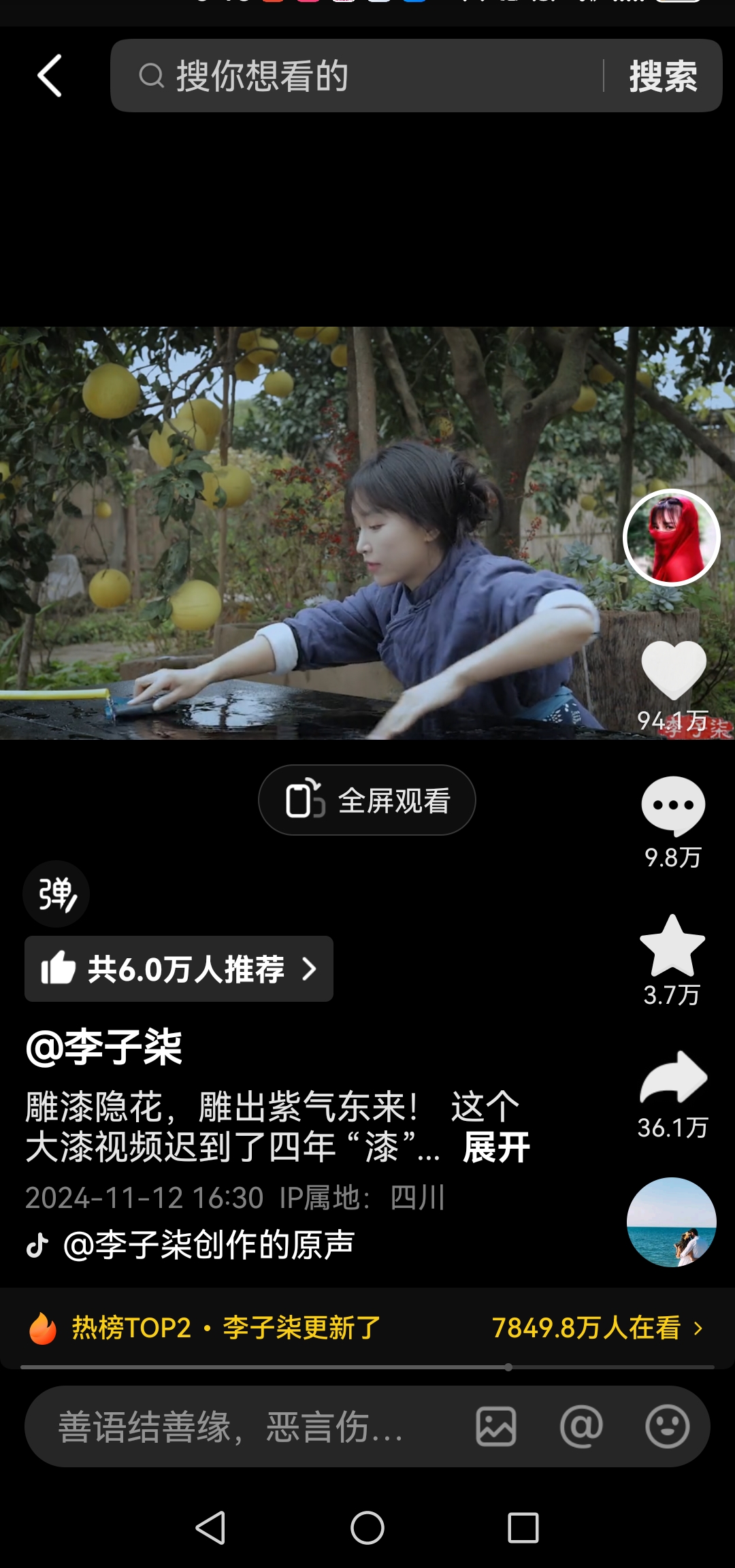
Task: Open the 共6.0万人推荐 recommendations
Action: pyautogui.click(x=178, y=968)
